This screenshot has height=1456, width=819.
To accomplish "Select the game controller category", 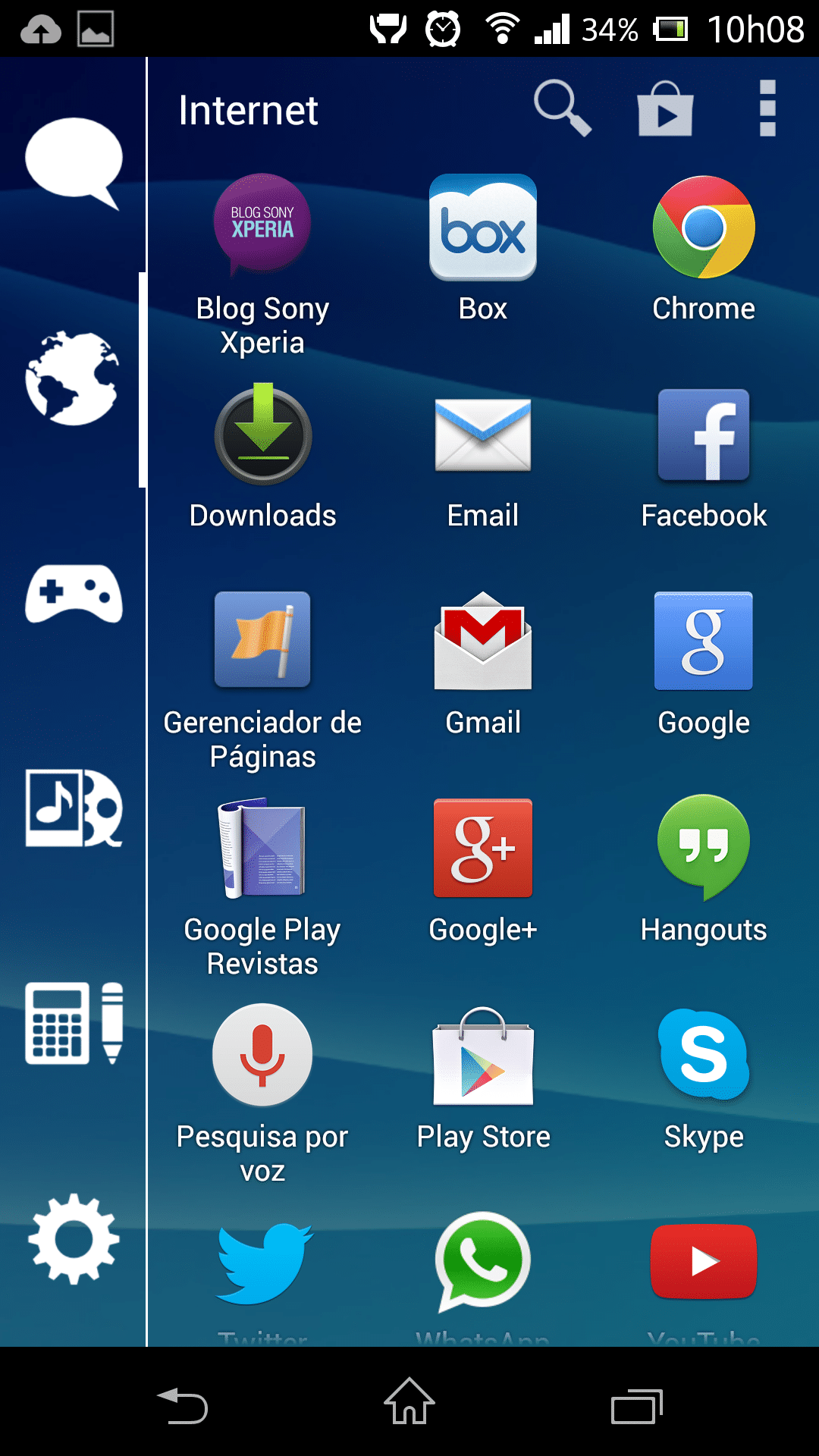I will [x=74, y=594].
